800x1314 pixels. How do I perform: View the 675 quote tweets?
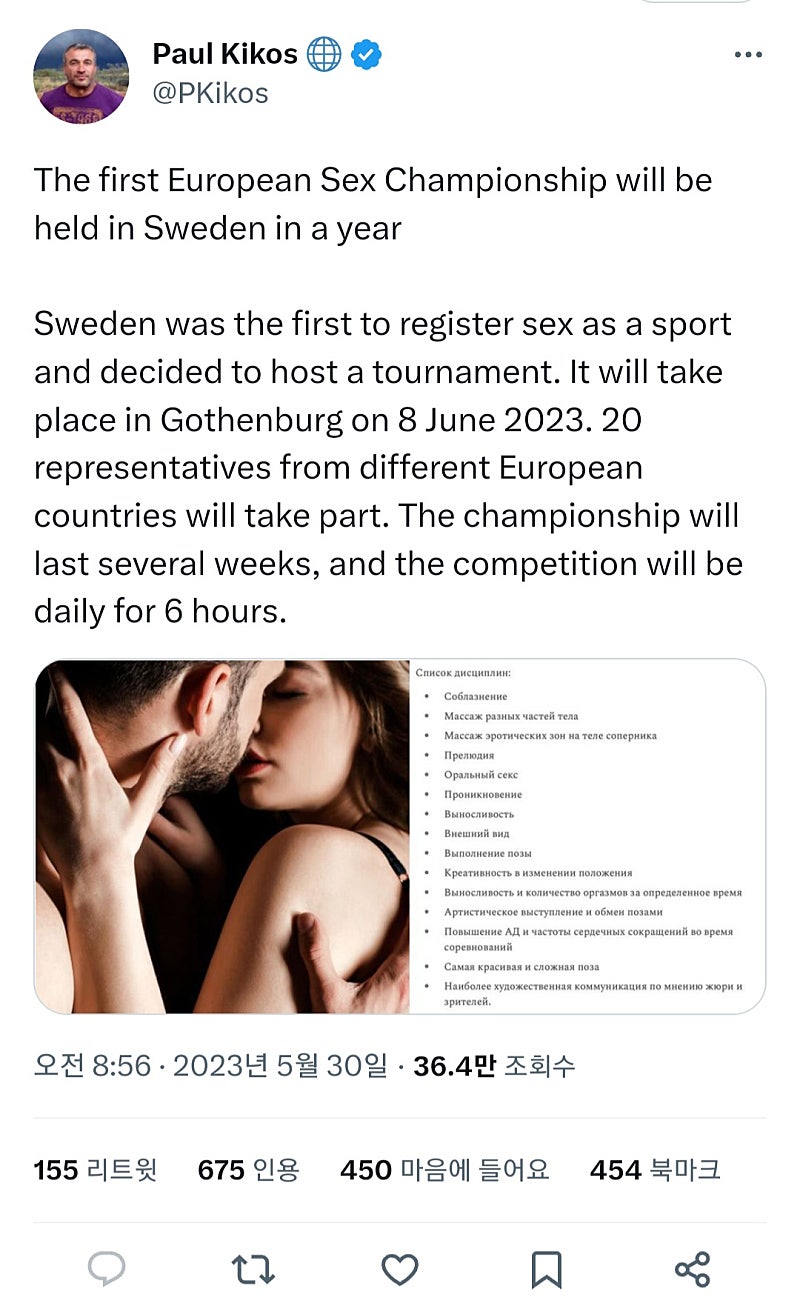tap(248, 1169)
